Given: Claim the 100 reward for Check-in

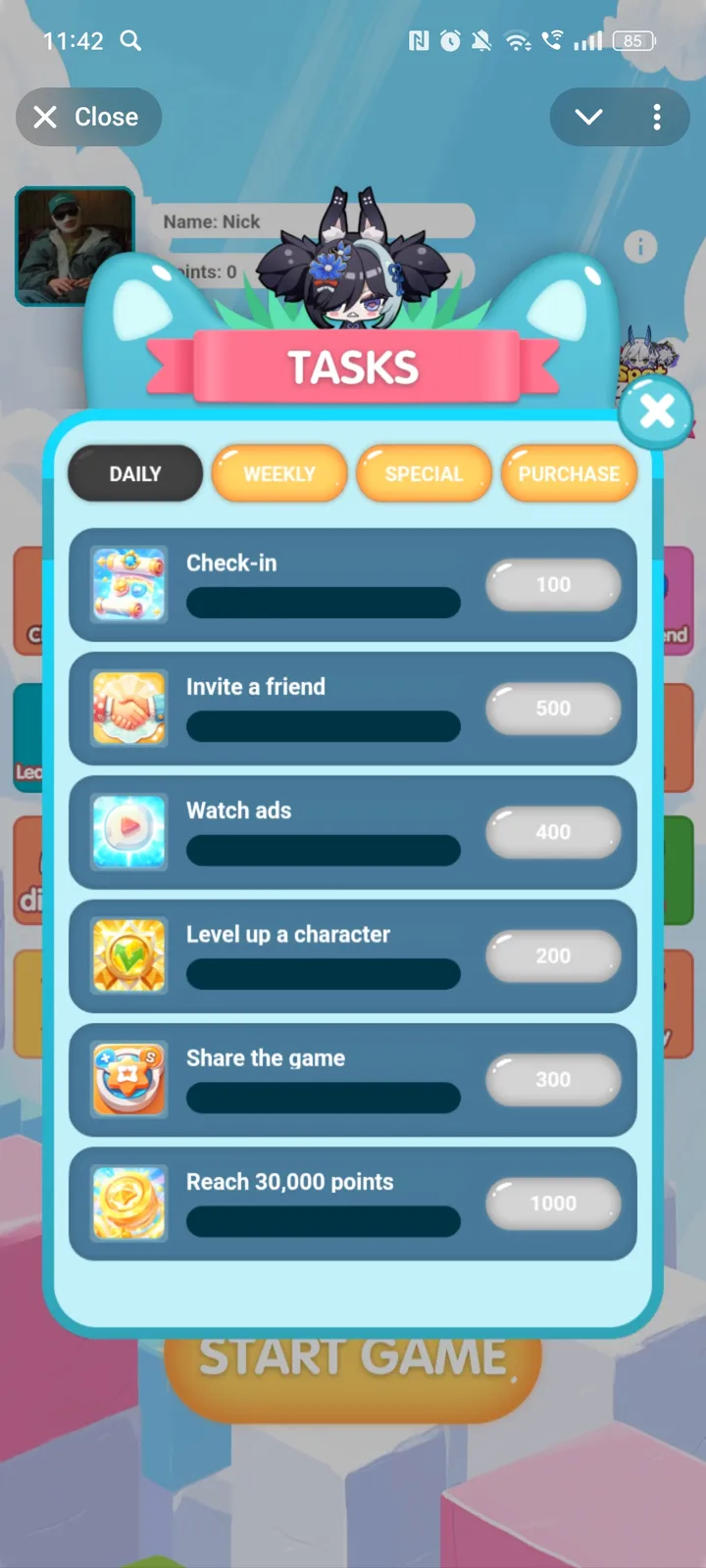Looking at the screenshot, I should 553,585.
